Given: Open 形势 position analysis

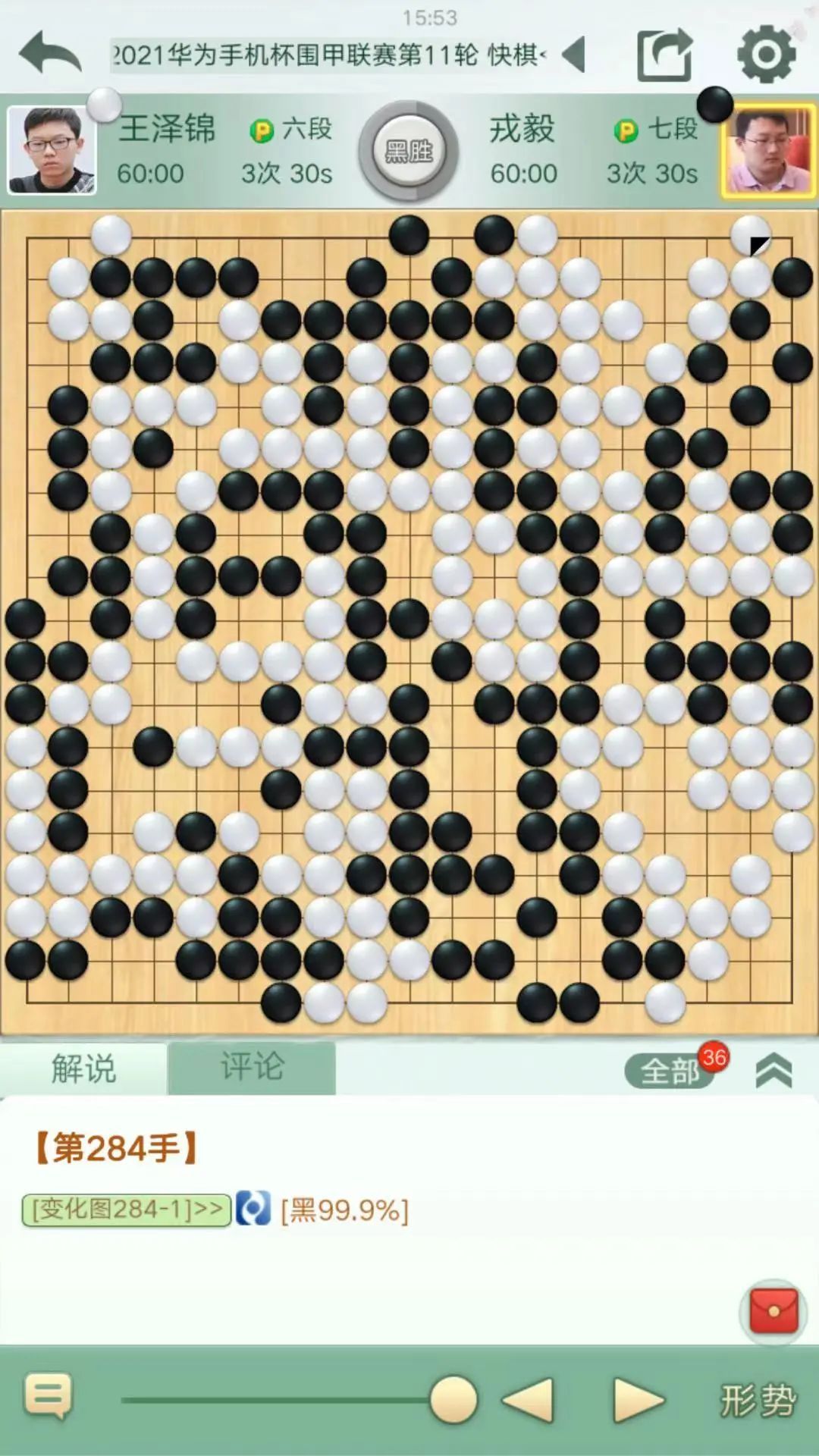Looking at the screenshot, I should point(758,1400).
